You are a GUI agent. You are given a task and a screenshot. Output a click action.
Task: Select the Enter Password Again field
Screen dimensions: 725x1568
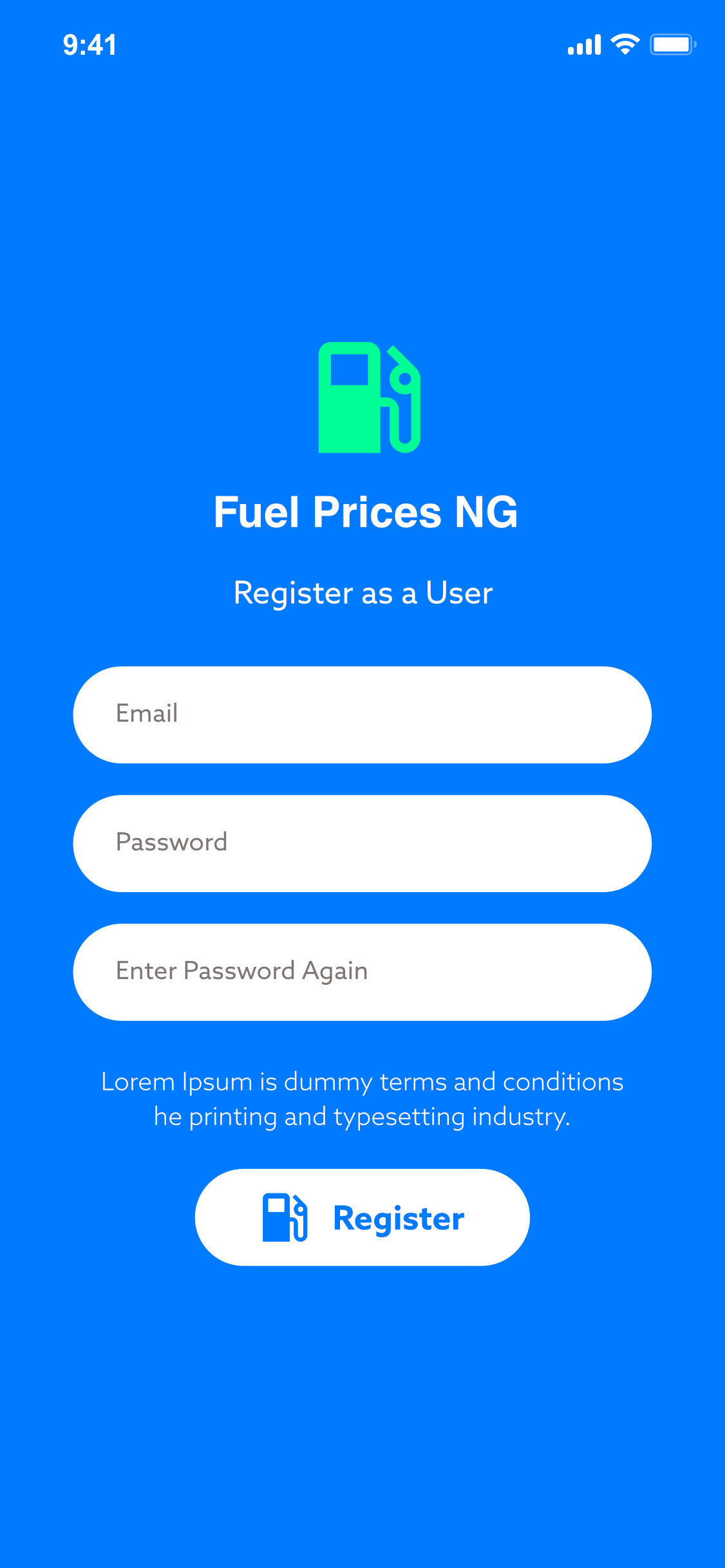coord(362,972)
